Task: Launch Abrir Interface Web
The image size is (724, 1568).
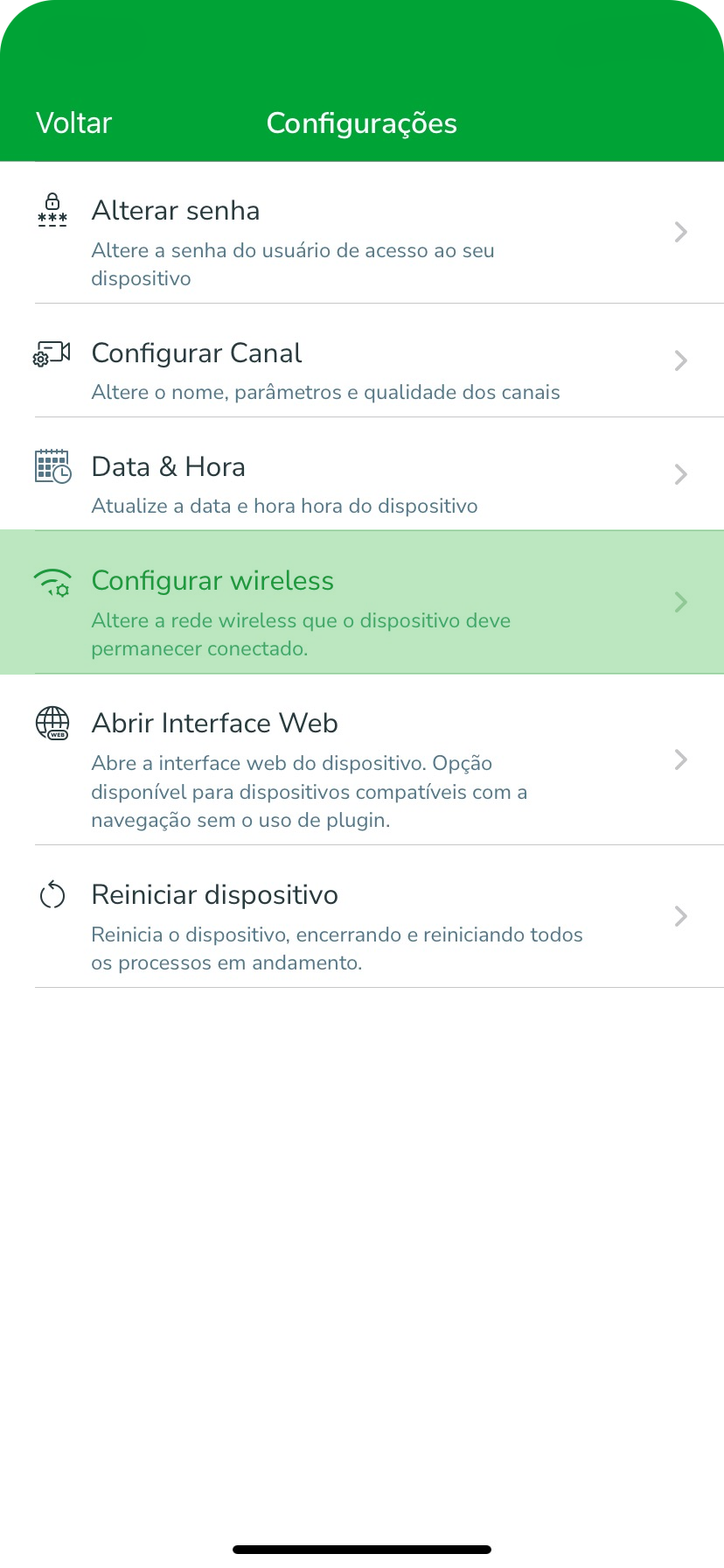Action: point(362,759)
